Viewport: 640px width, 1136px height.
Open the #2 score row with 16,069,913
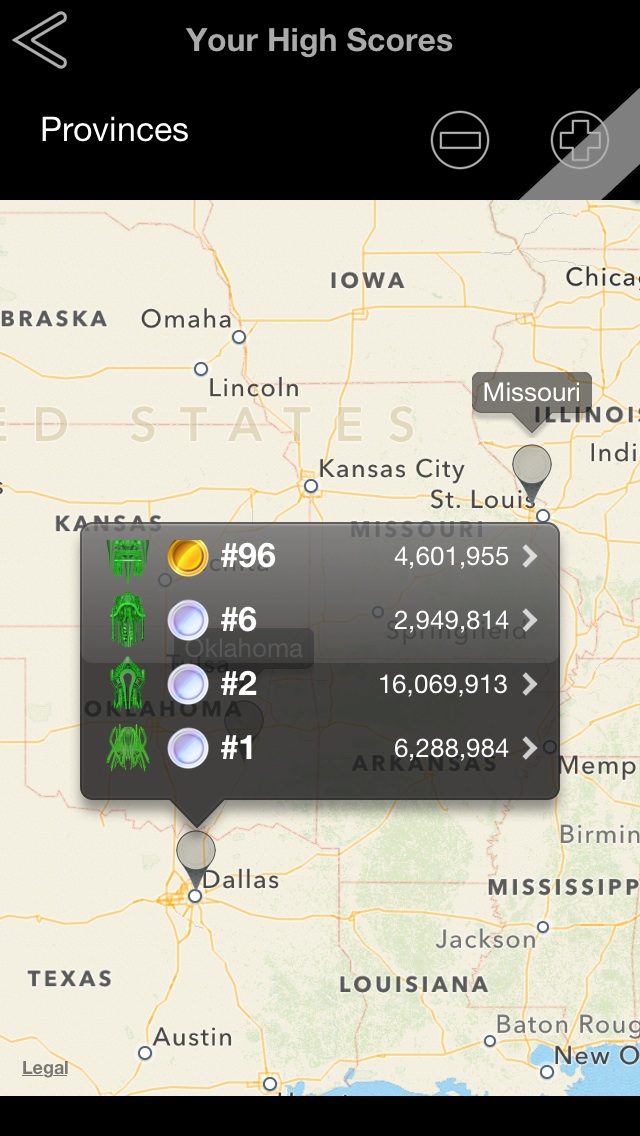click(x=320, y=684)
